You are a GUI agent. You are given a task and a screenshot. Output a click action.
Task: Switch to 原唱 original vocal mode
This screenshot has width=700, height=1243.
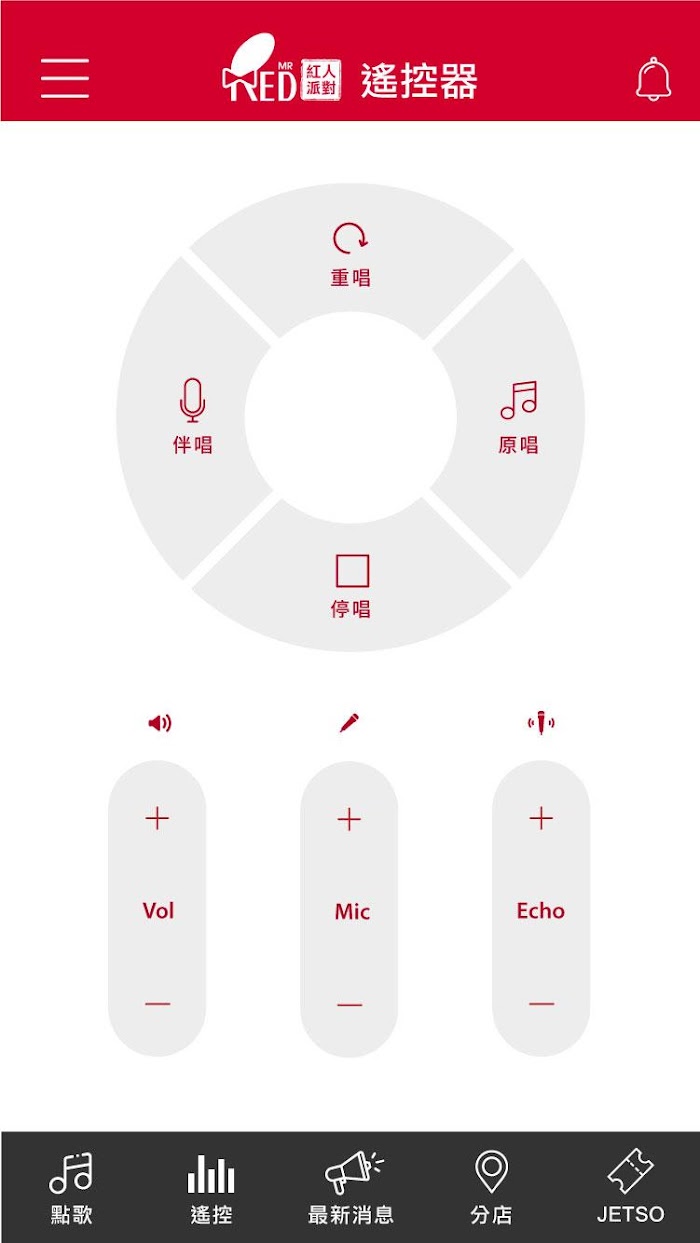point(518,417)
